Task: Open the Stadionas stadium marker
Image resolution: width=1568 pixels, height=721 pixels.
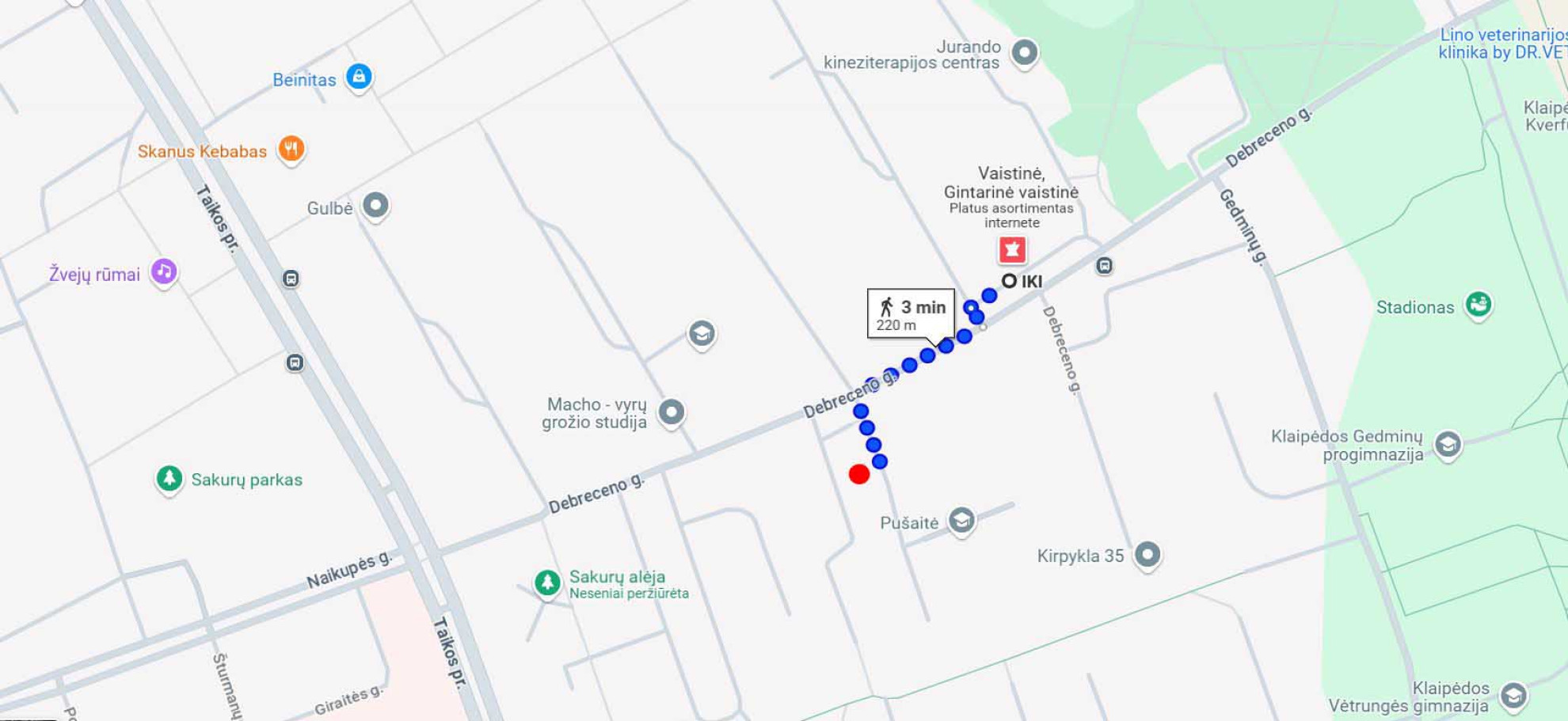Action: tap(1478, 304)
